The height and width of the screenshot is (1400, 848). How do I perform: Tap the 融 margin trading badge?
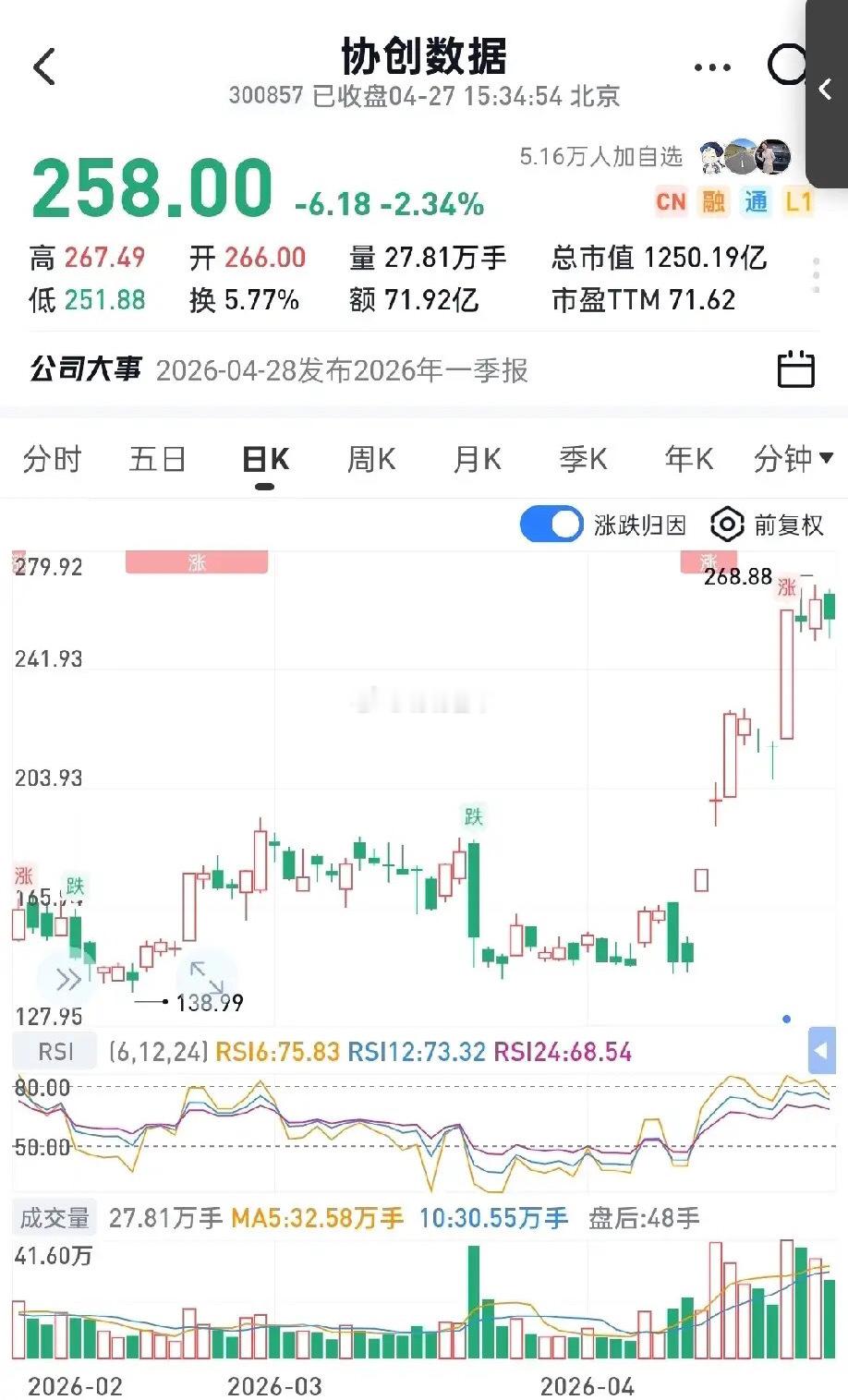click(714, 201)
